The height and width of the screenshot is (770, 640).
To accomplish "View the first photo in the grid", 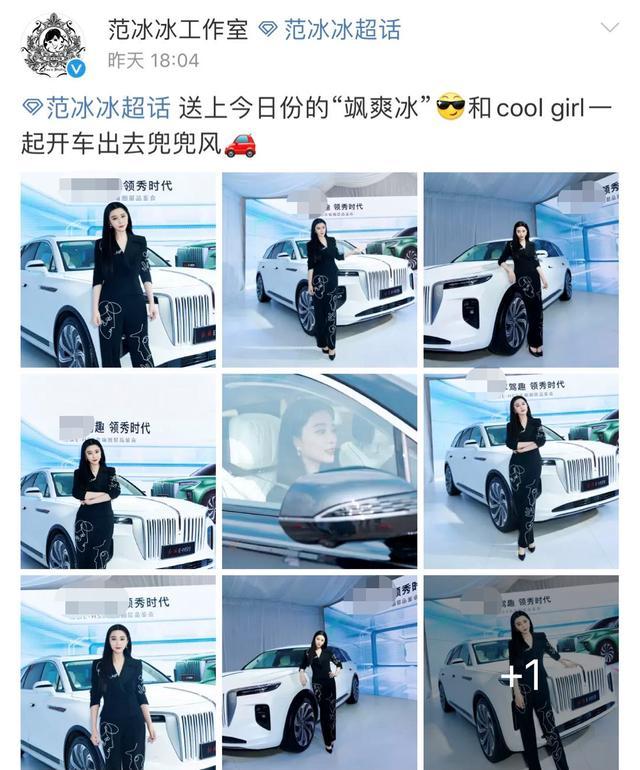I will 118,269.
